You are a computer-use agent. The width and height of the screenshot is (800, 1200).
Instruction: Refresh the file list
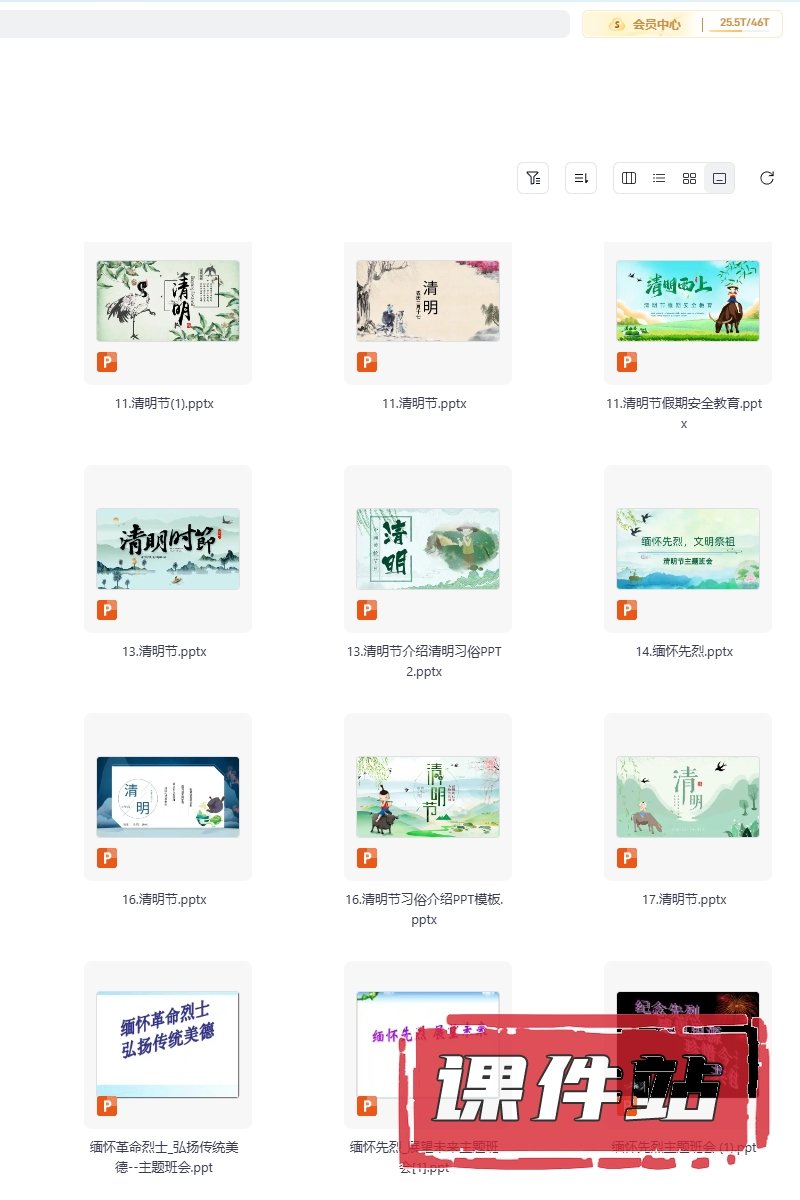(x=767, y=178)
